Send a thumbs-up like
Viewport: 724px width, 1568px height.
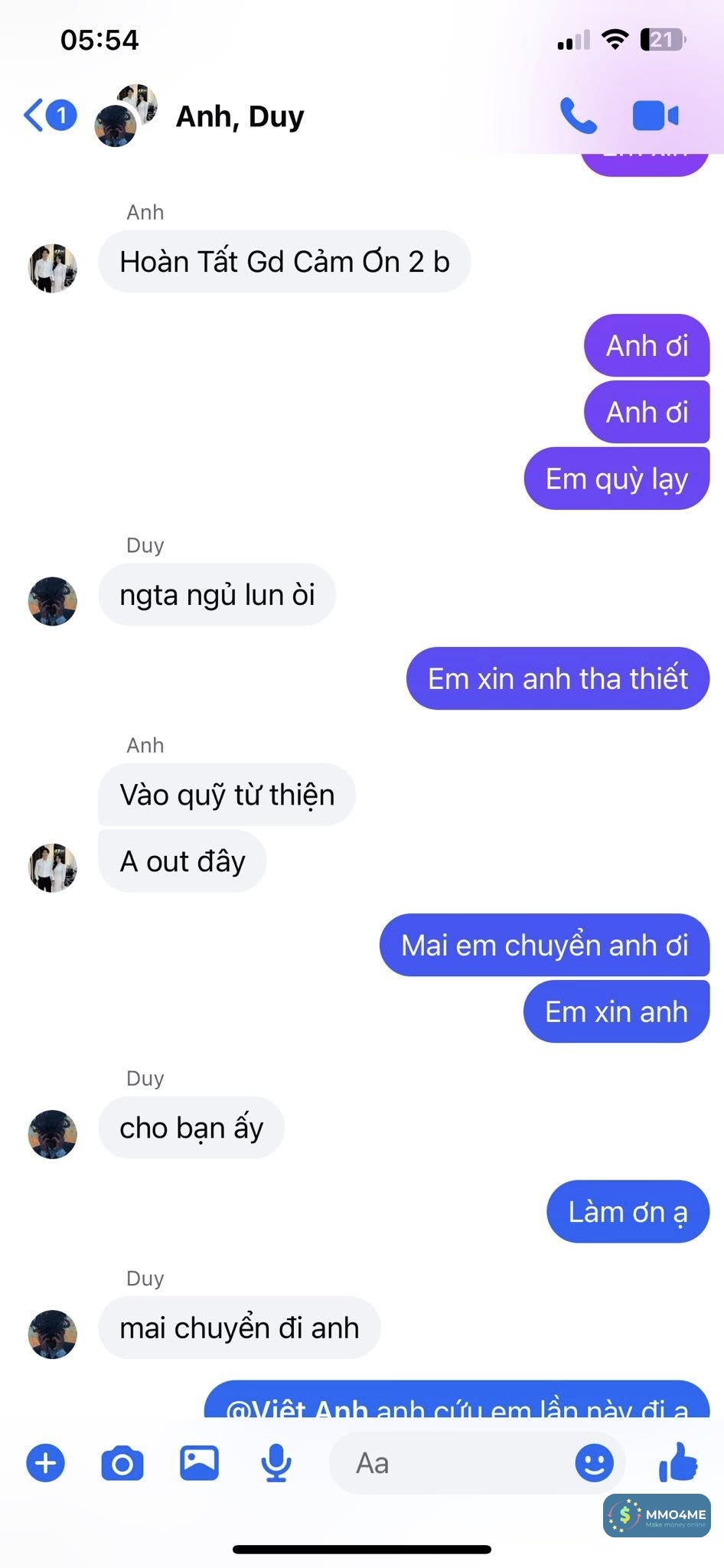(678, 1462)
